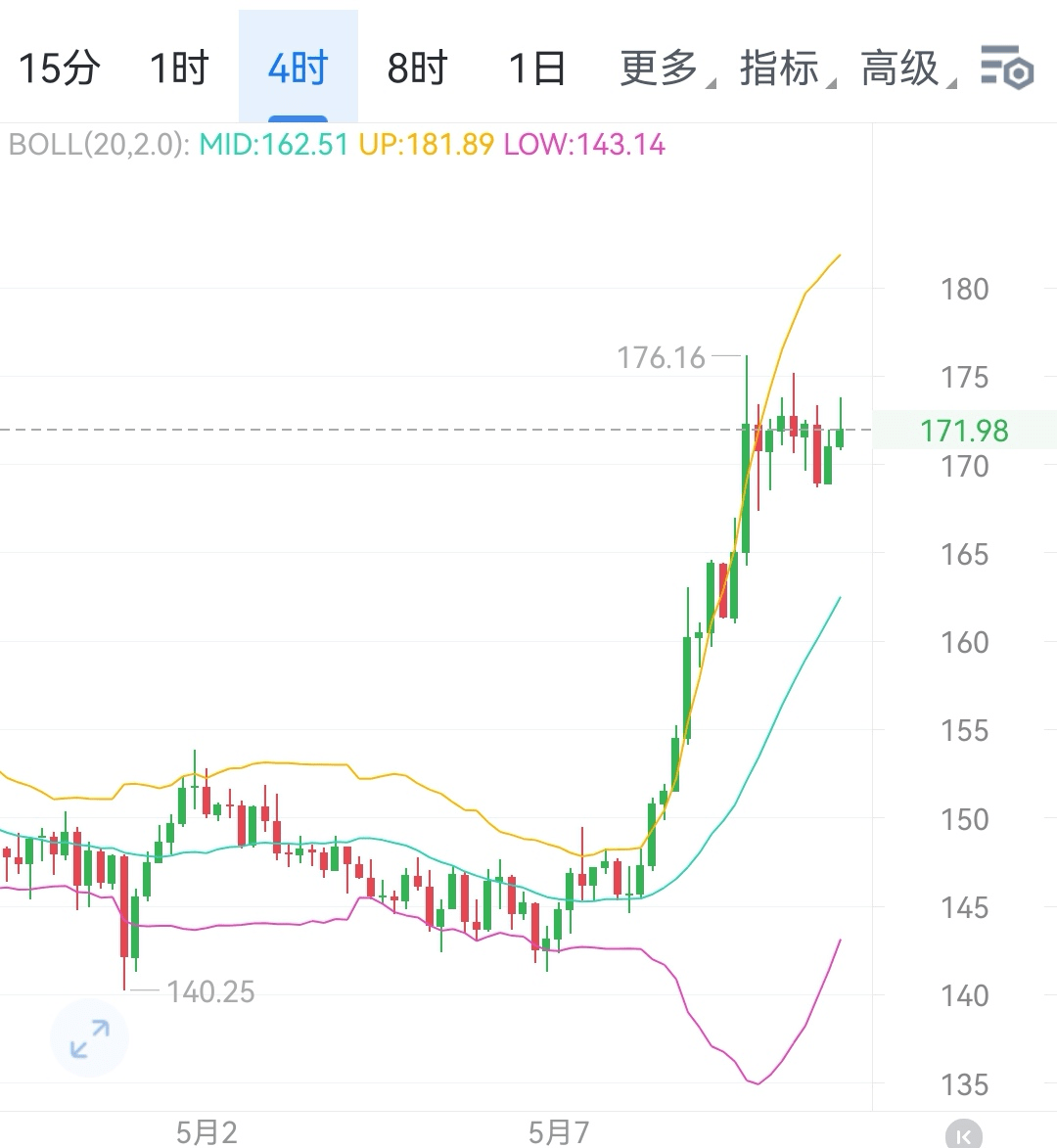Image resolution: width=1057 pixels, height=1148 pixels.
Task: Open the 高级 advanced options dropdown
Action: [x=902, y=69]
